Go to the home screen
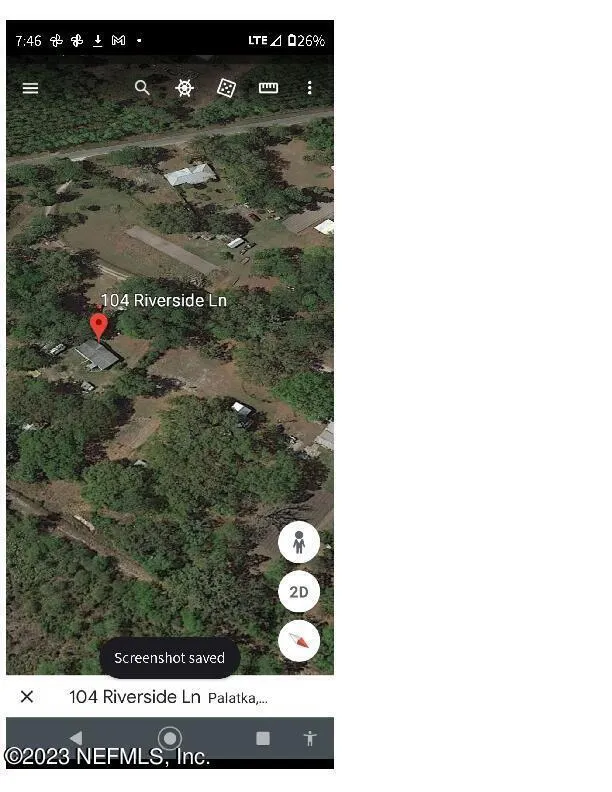The image size is (612, 792). pos(170,738)
